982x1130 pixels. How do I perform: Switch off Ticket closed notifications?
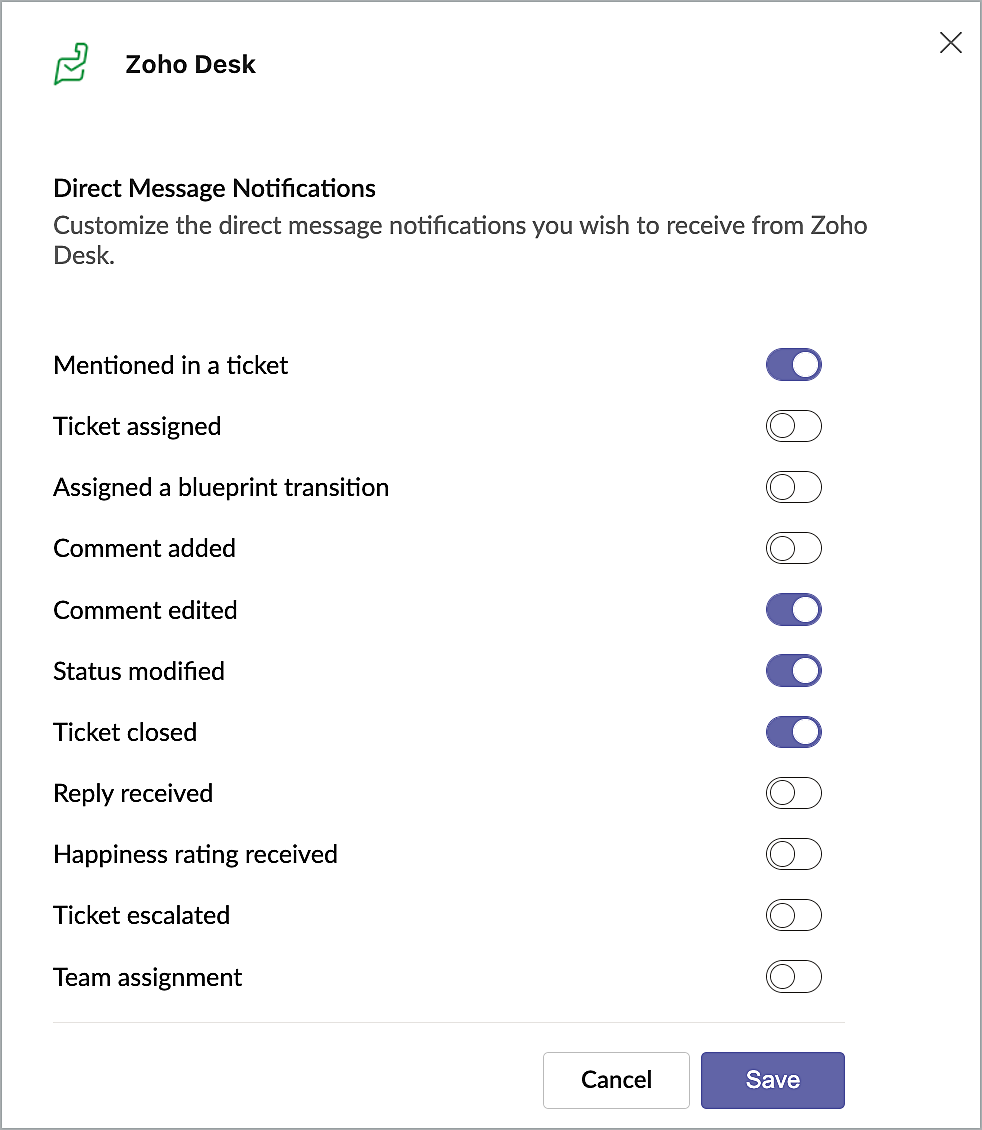[793, 732]
